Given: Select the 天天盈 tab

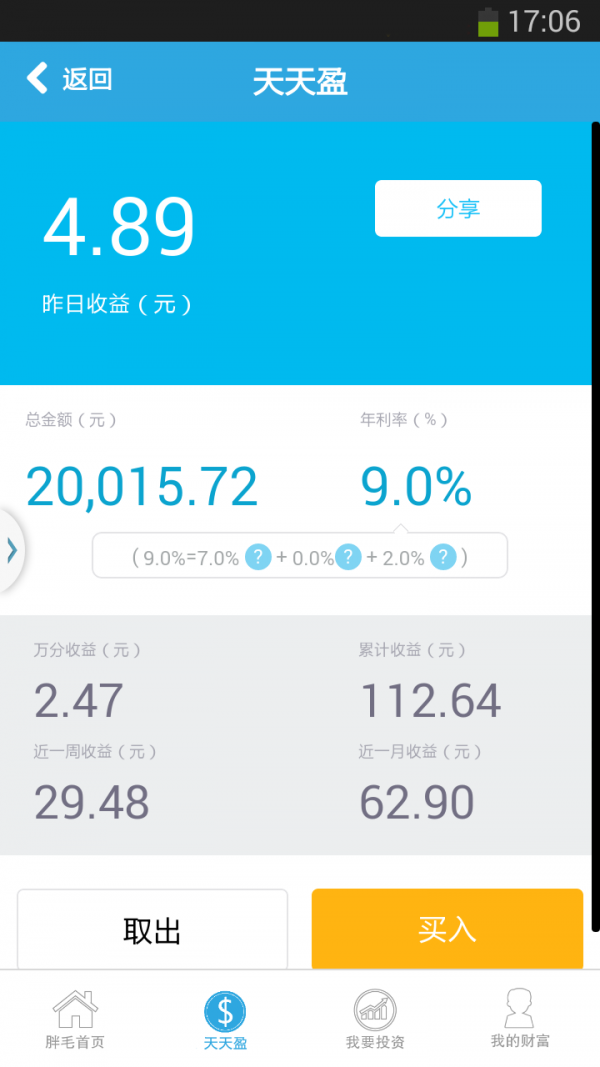Looking at the screenshot, I should click(x=225, y=1019).
